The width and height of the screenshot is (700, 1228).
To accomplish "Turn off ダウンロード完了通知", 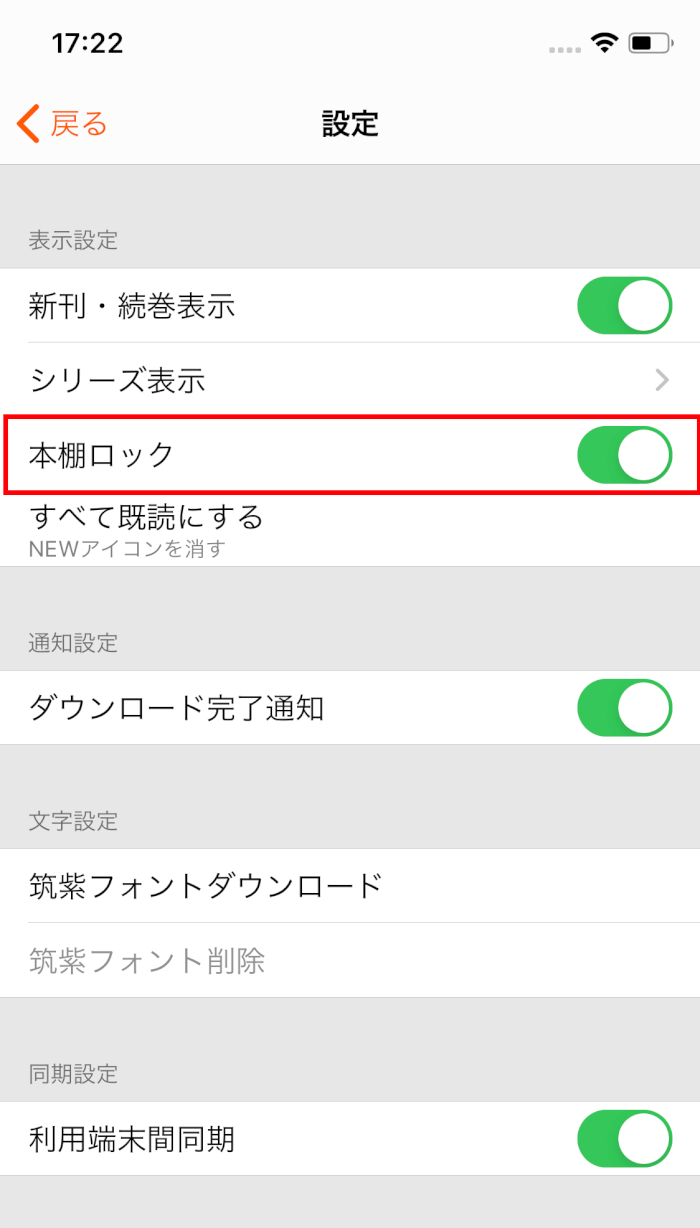I will click(x=624, y=708).
